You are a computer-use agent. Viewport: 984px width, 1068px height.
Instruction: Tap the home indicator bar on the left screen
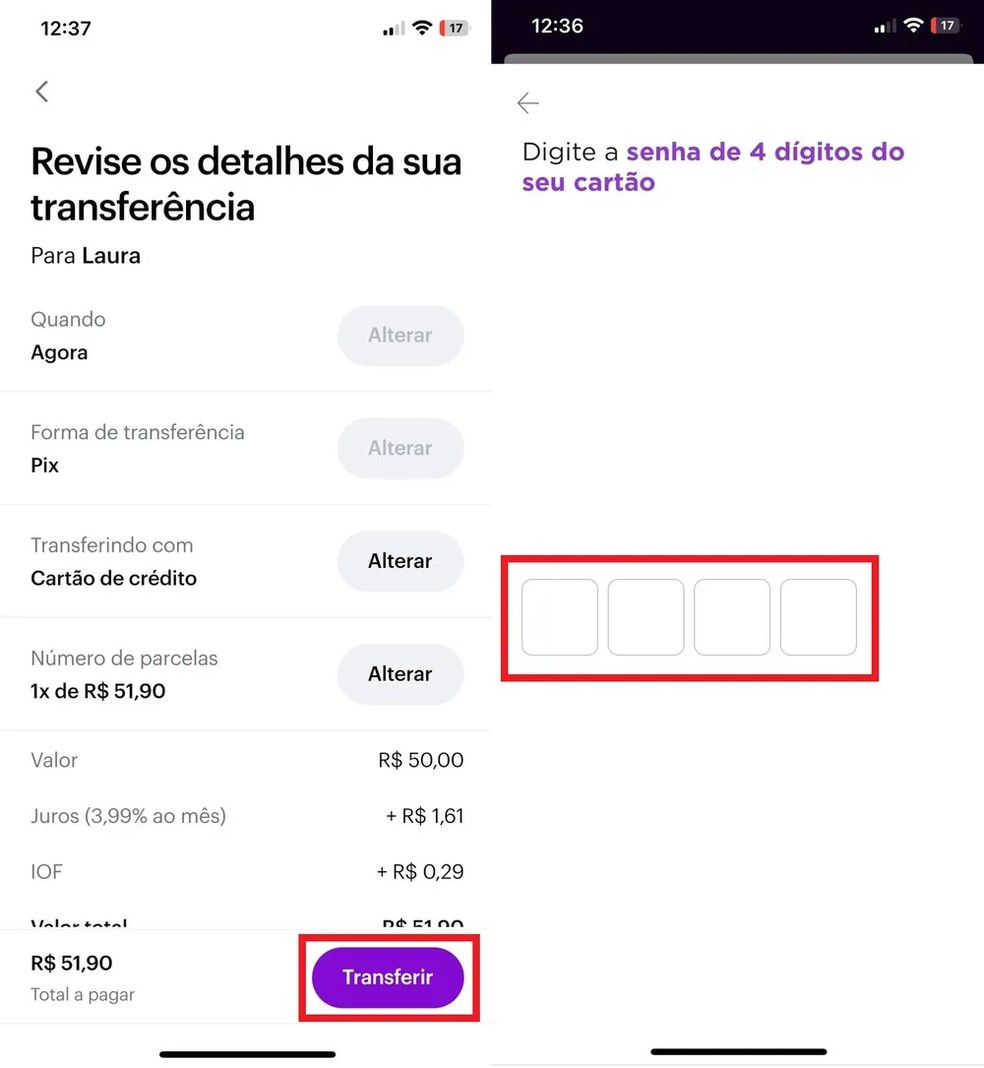246,1053
